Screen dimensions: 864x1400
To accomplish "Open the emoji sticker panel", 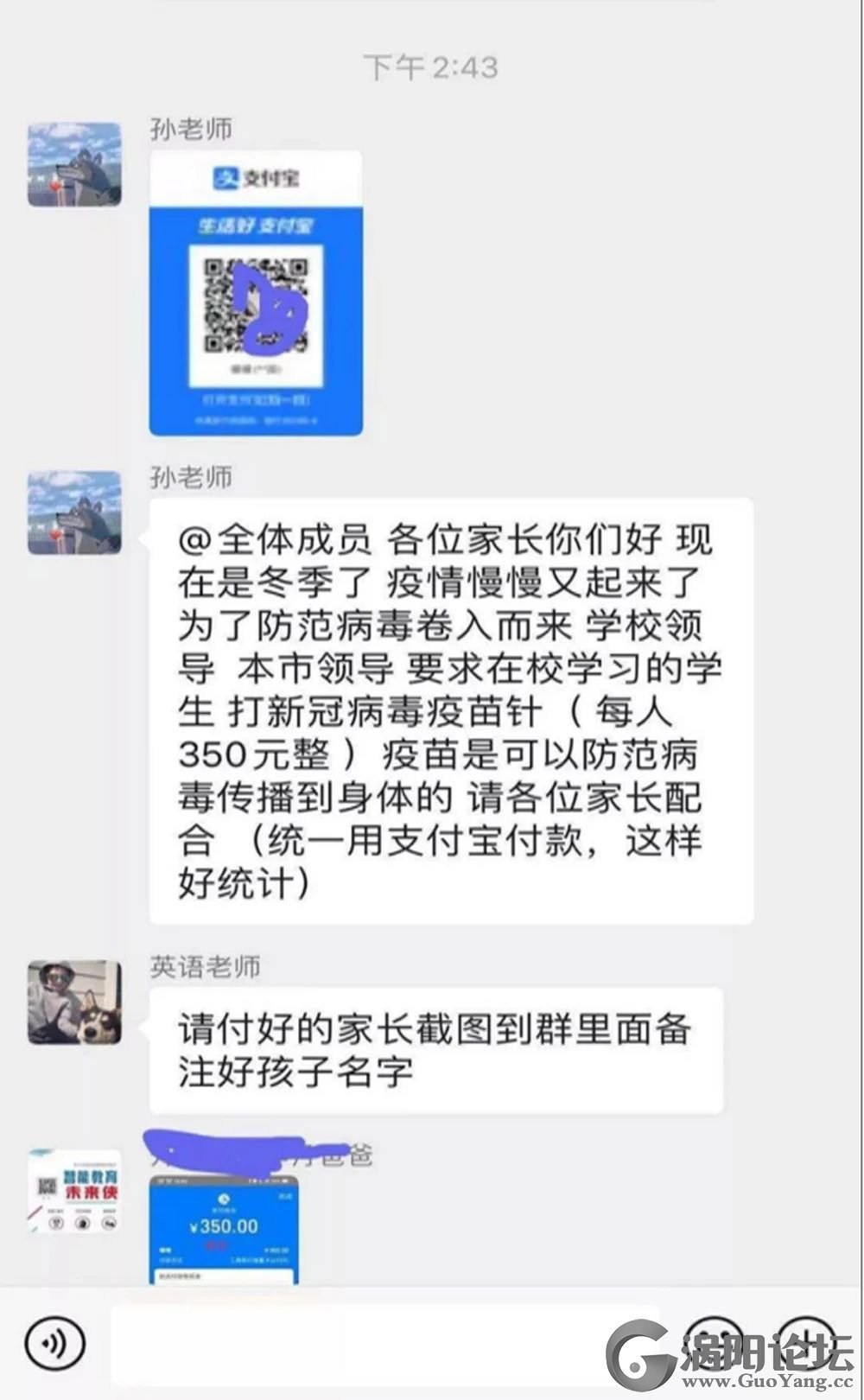I will (x=714, y=1342).
